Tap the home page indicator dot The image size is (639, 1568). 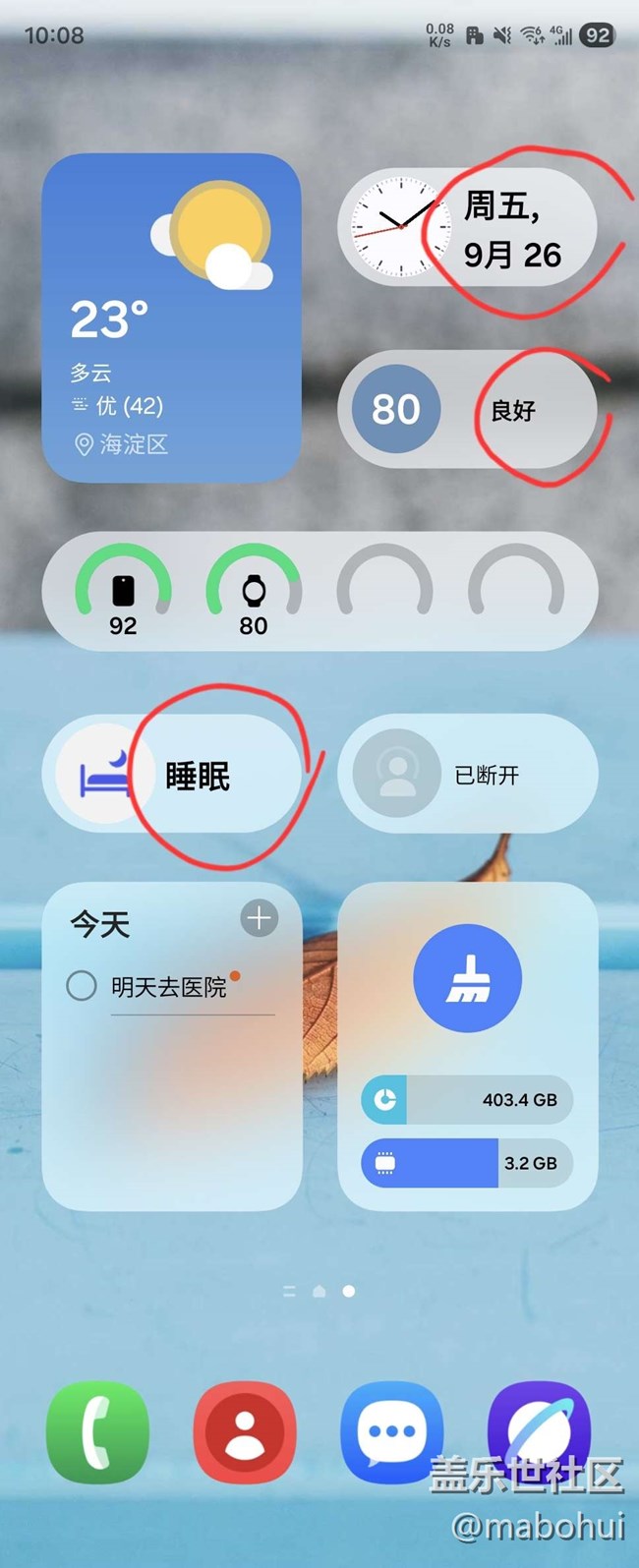(319, 1292)
